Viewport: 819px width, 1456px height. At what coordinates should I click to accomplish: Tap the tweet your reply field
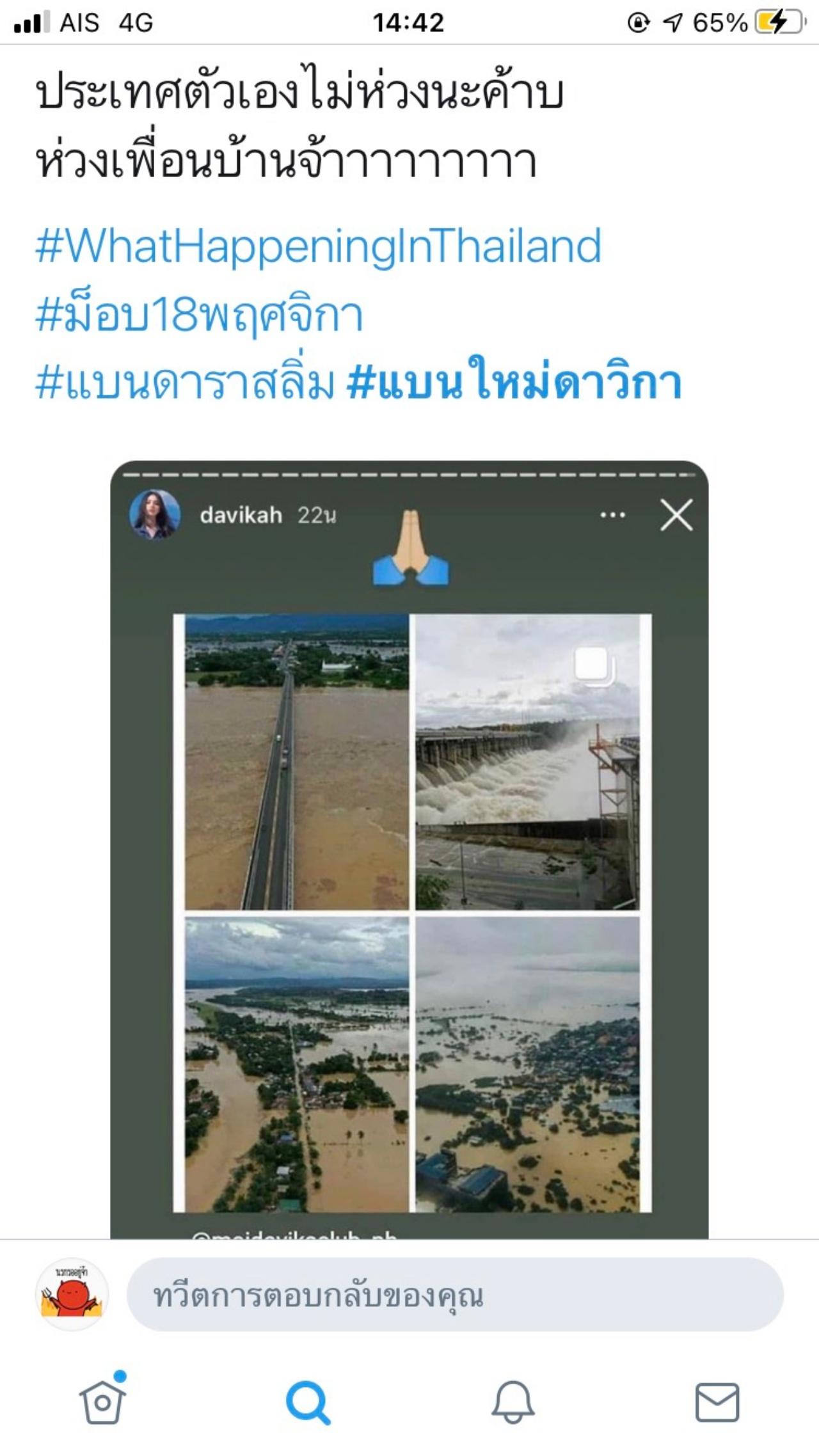(455, 1294)
